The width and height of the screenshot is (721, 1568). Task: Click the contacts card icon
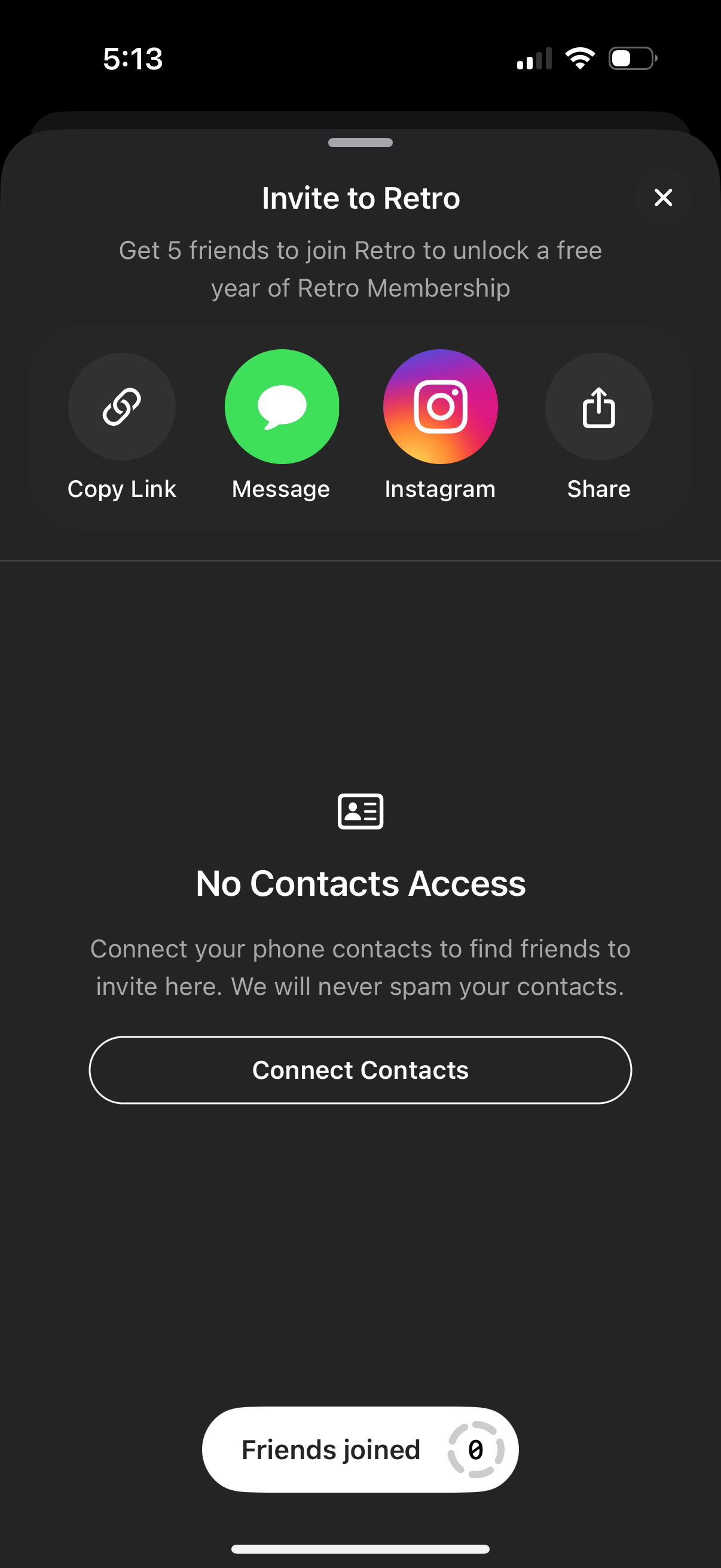click(361, 812)
